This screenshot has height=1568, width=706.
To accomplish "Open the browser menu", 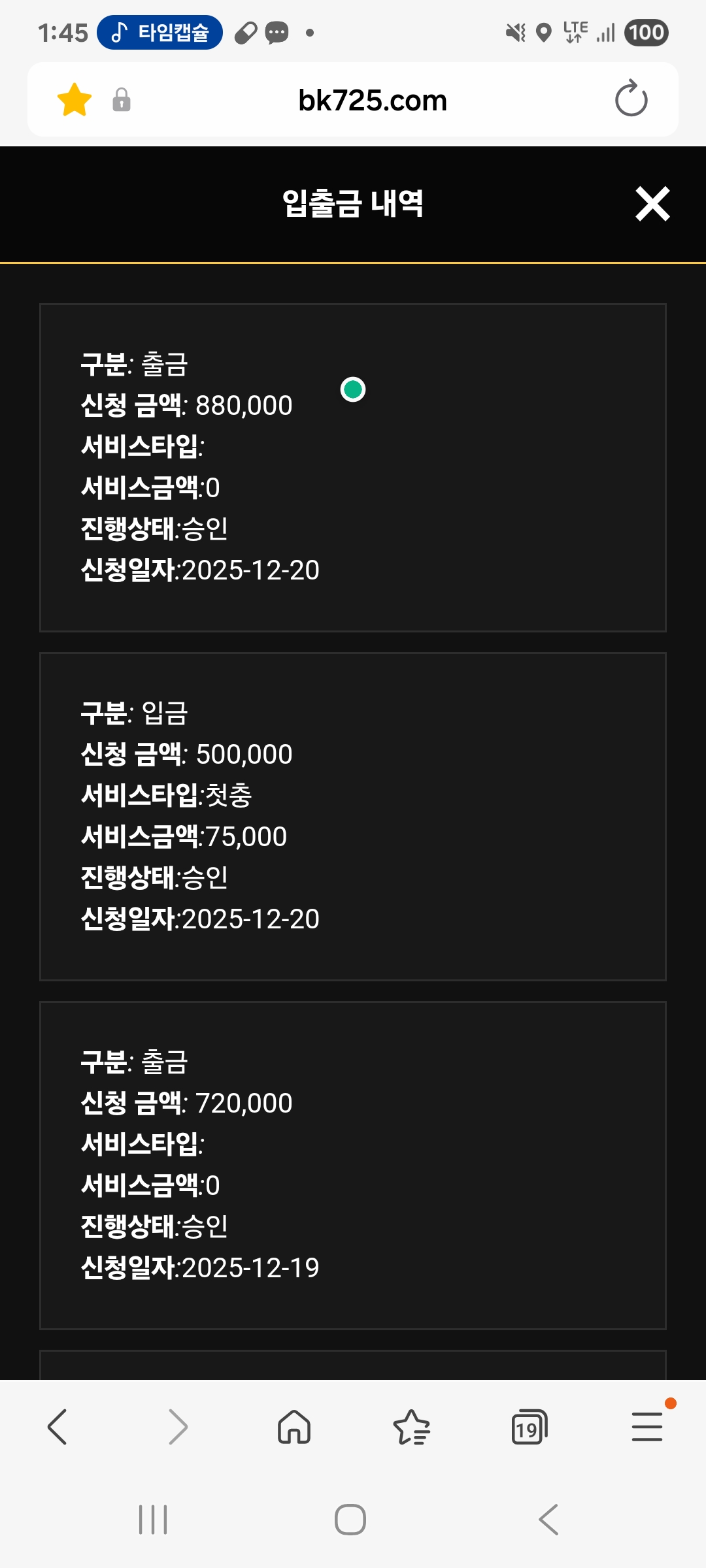I will pos(647,1427).
